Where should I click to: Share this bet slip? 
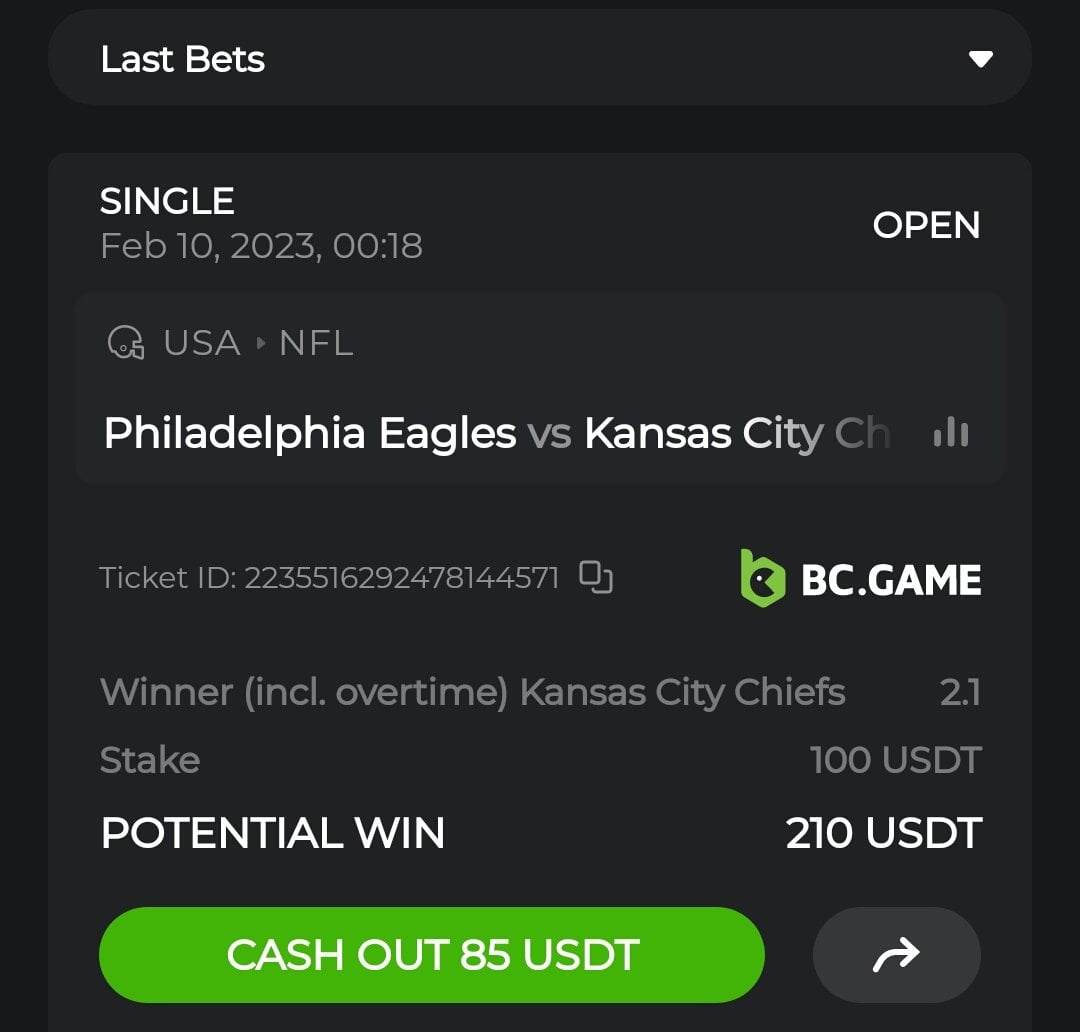click(x=896, y=955)
